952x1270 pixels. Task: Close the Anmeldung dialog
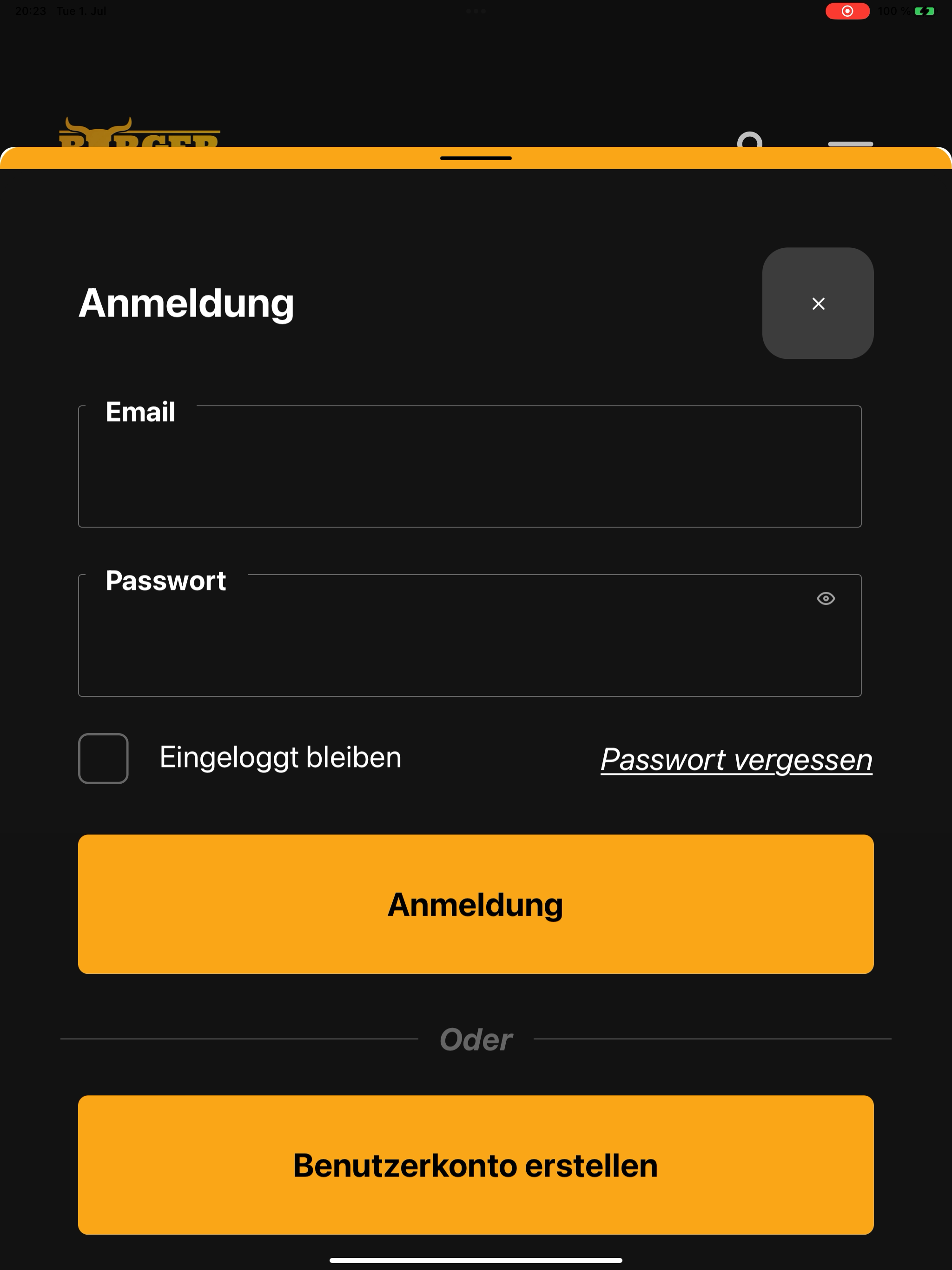point(818,303)
